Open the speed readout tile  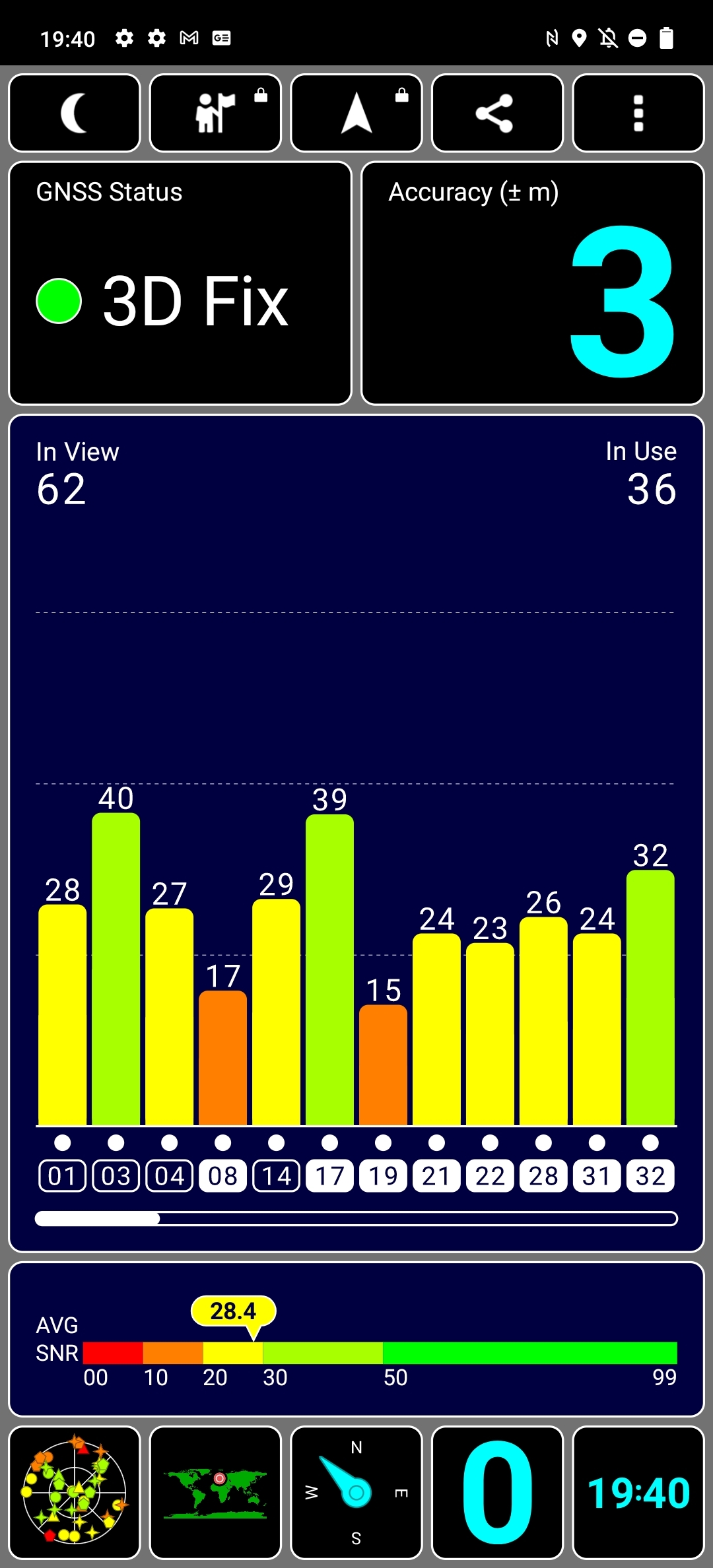[496, 1493]
